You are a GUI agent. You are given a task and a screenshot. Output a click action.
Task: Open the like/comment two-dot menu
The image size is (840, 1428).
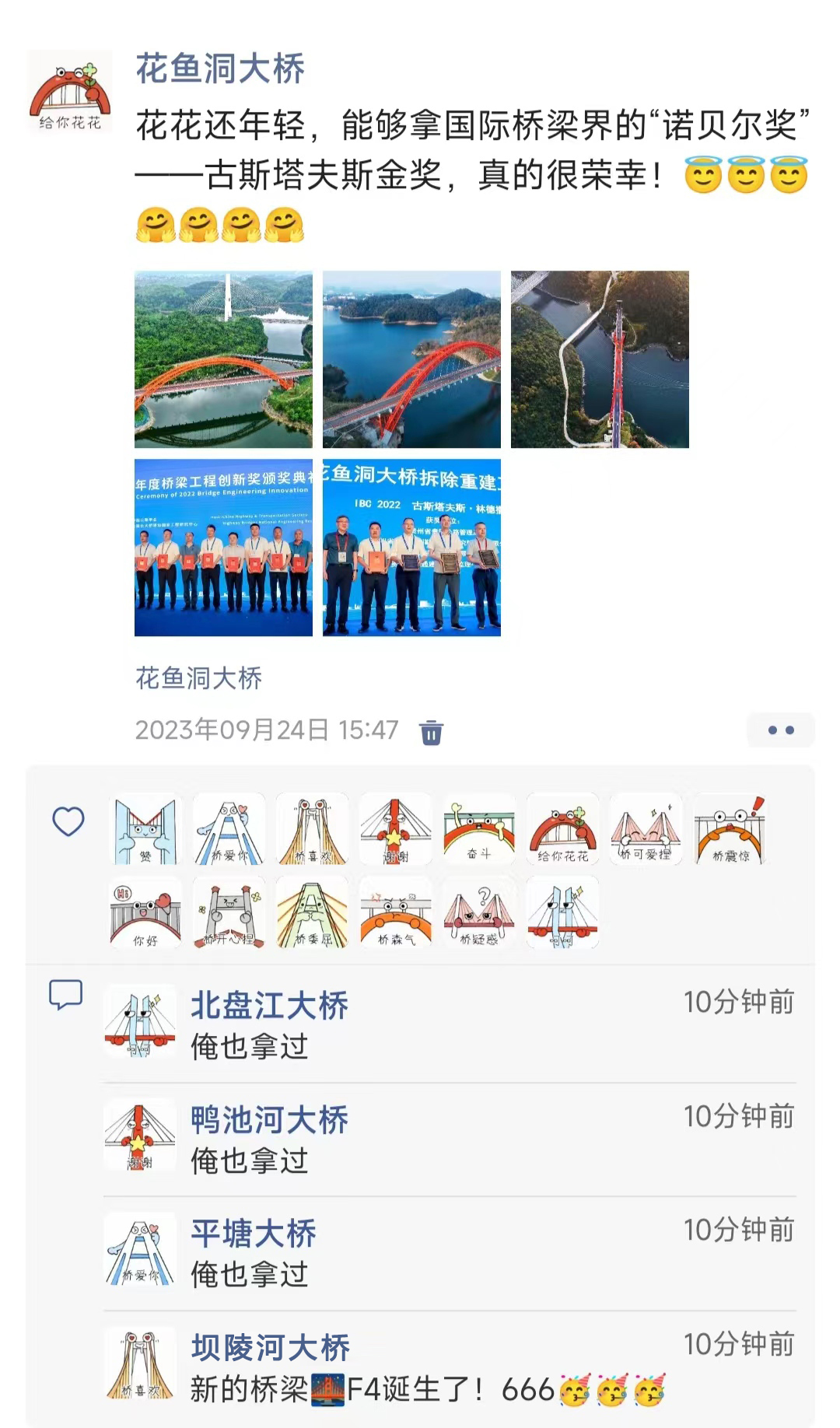[780, 730]
